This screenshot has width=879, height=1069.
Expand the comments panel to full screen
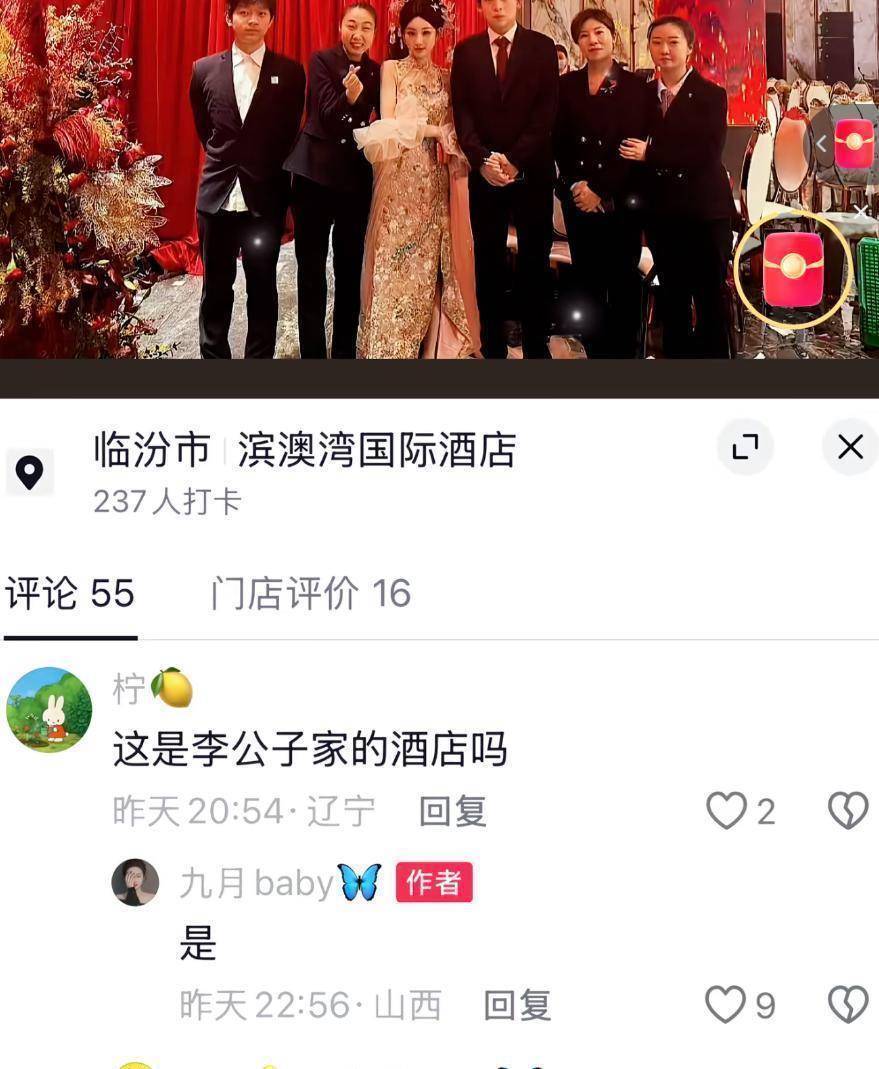745,447
